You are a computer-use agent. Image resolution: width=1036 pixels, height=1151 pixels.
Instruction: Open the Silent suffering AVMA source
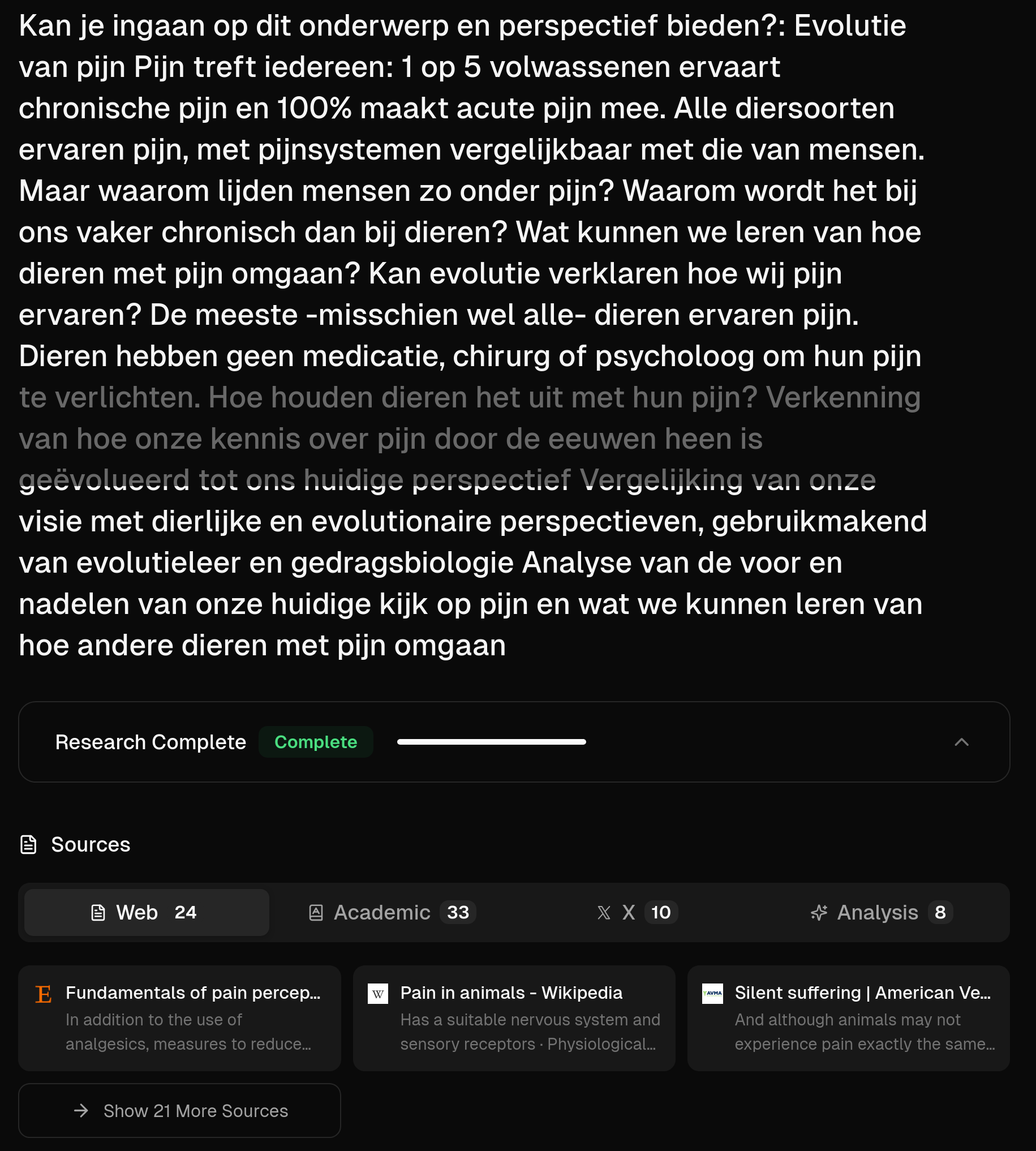click(x=848, y=1018)
